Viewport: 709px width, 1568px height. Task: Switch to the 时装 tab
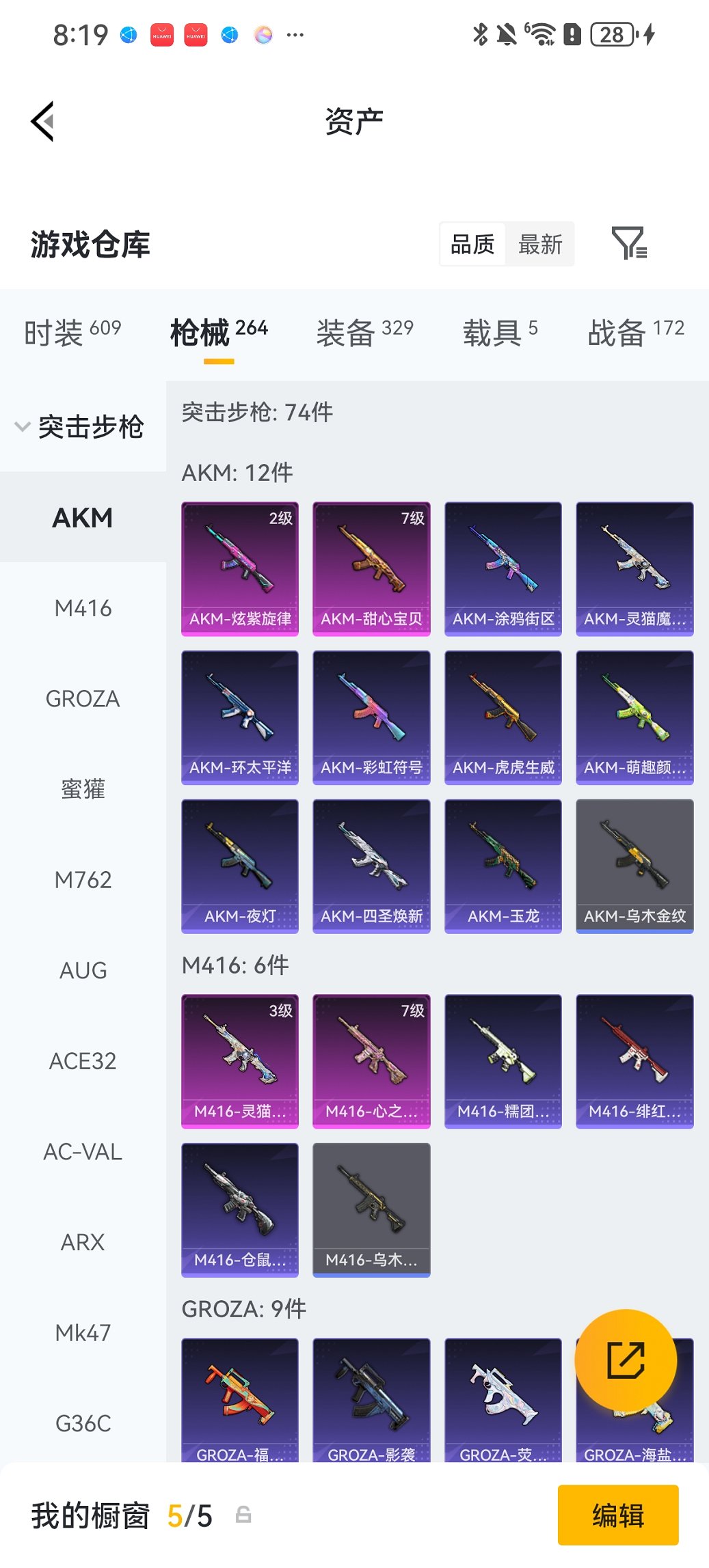click(x=72, y=333)
